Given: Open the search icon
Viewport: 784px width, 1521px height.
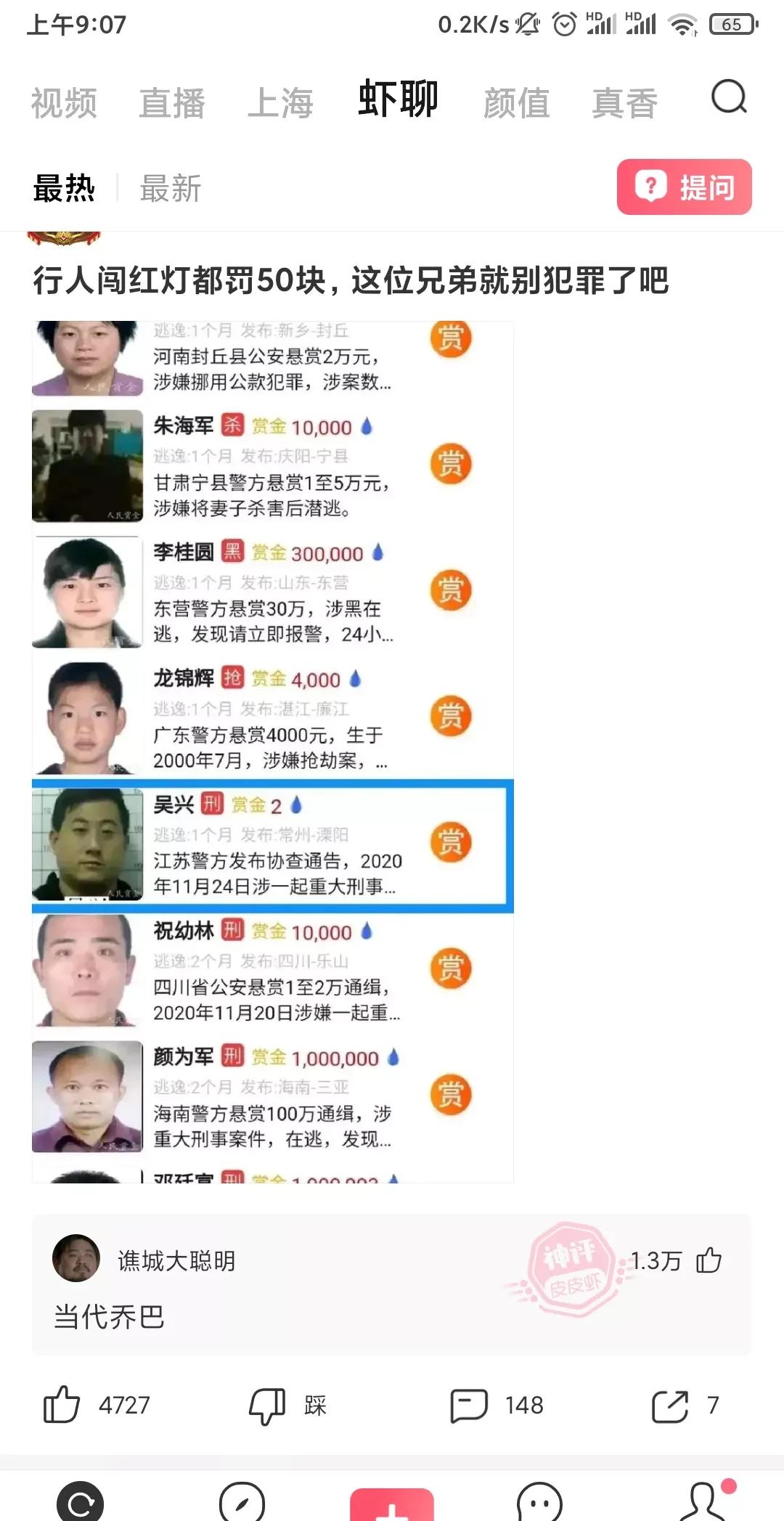Looking at the screenshot, I should 729,98.
